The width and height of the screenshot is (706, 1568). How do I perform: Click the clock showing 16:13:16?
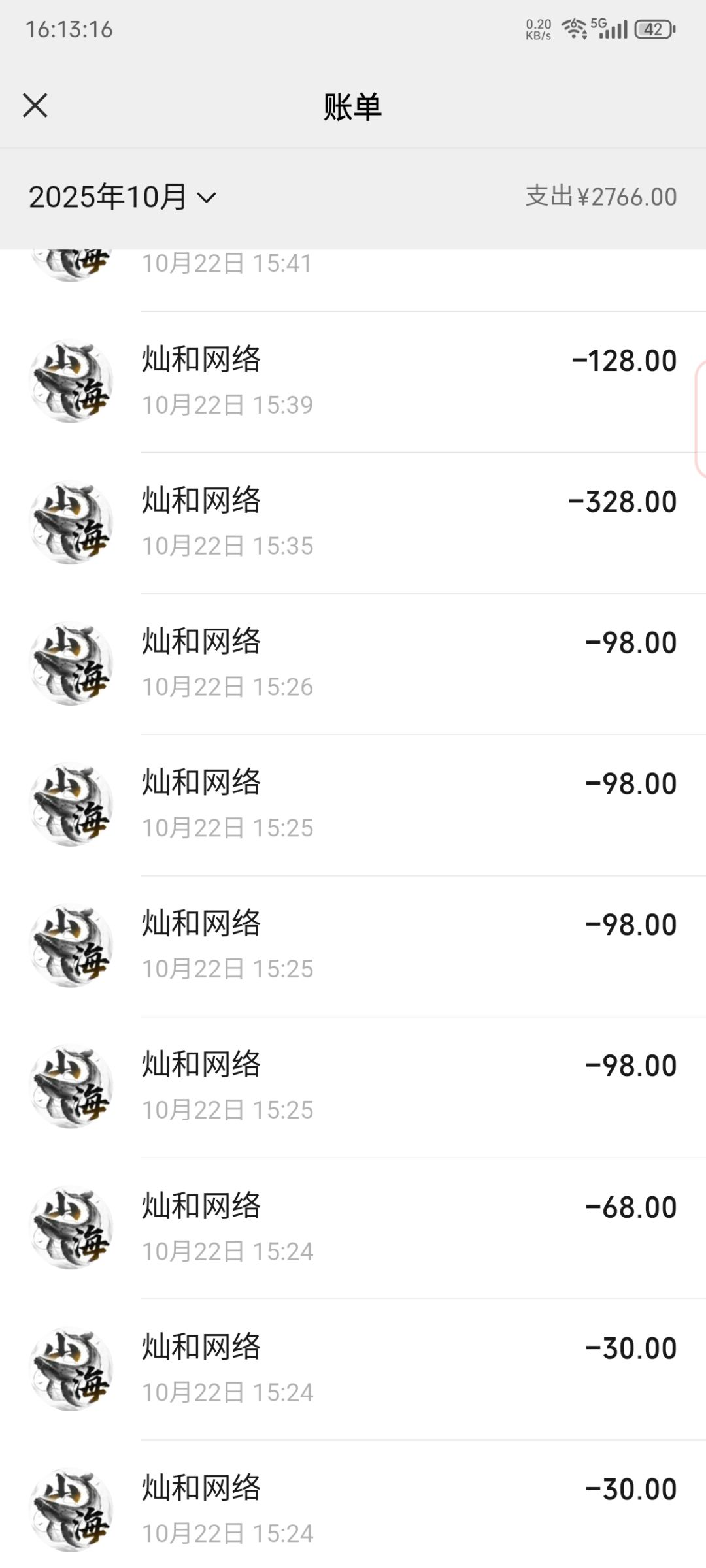(x=69, y=27)
